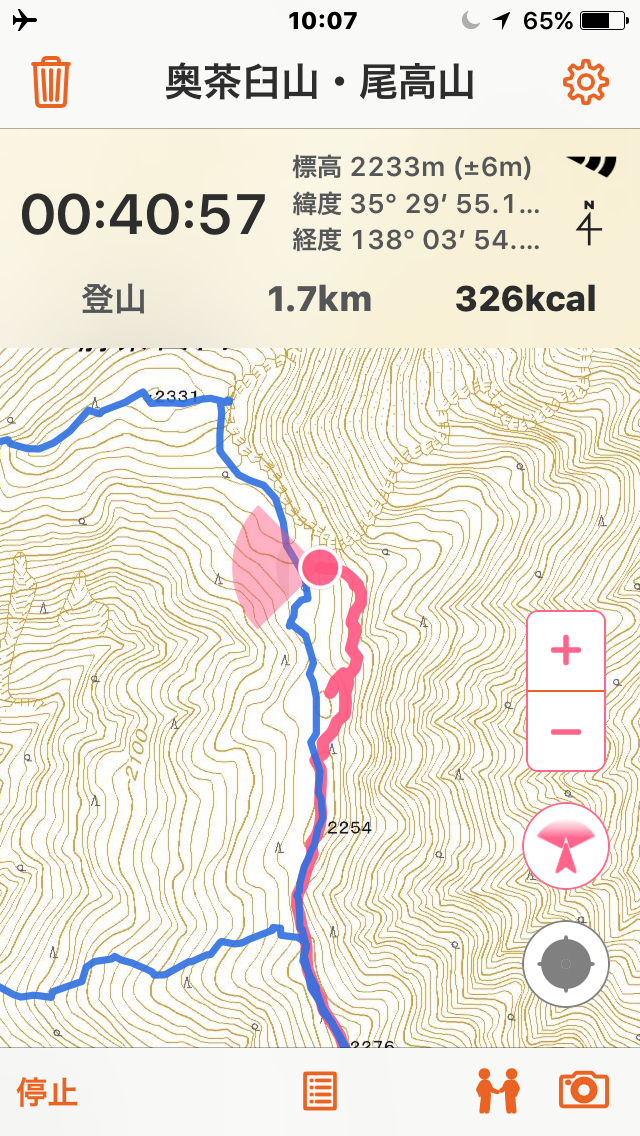Screen dimensions: 640x1136
Task: Toggle the heading direction arrow button
Action: pyautogui.click(x=566, y=845)
